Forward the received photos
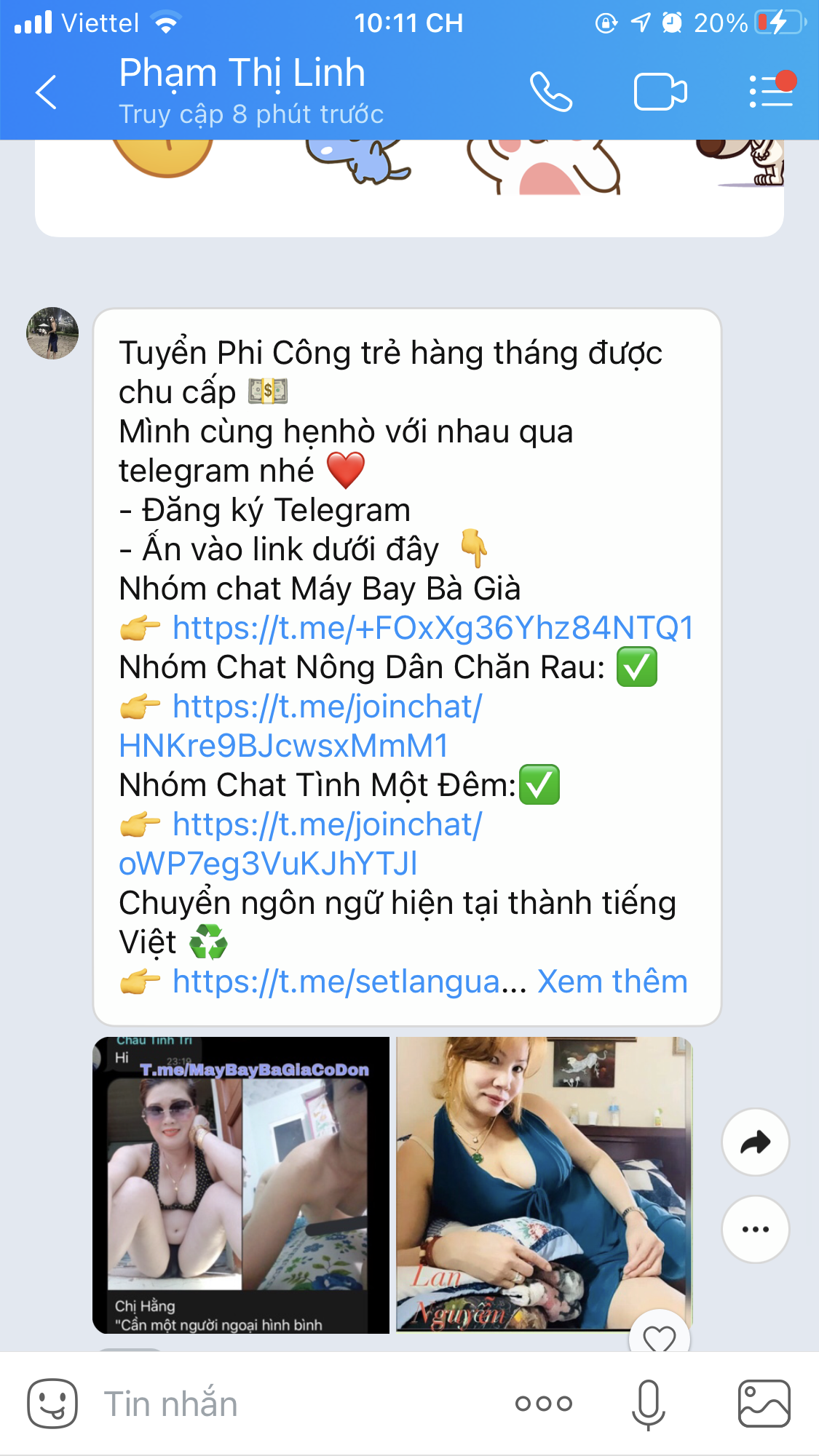This screenshot has width=819, height=1456. click(x=756, y=1142)
